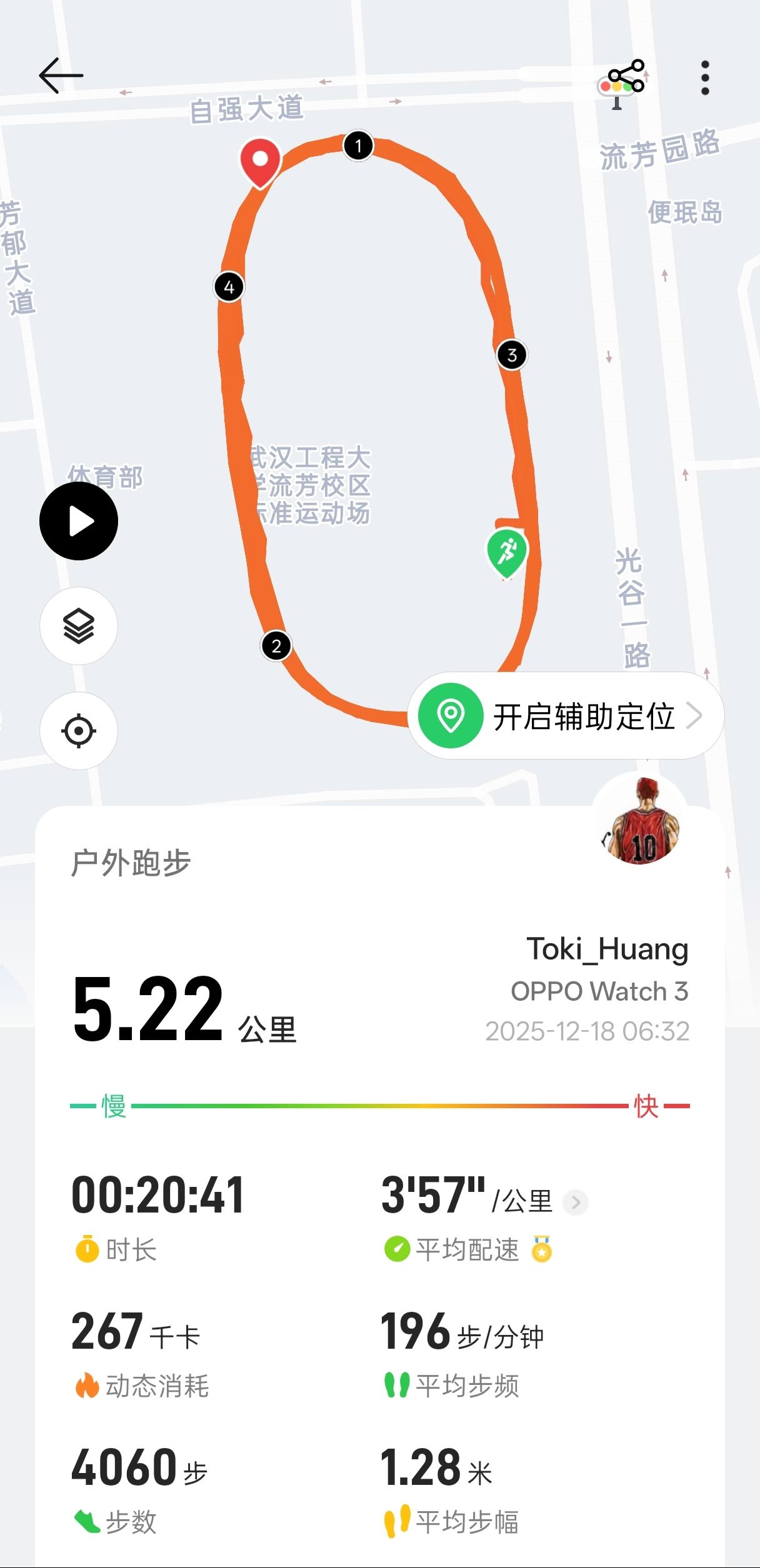Go back using the top-left arrow
Image resolution: width=760 pixels, height=1568 pixels.
pos(61,76)
